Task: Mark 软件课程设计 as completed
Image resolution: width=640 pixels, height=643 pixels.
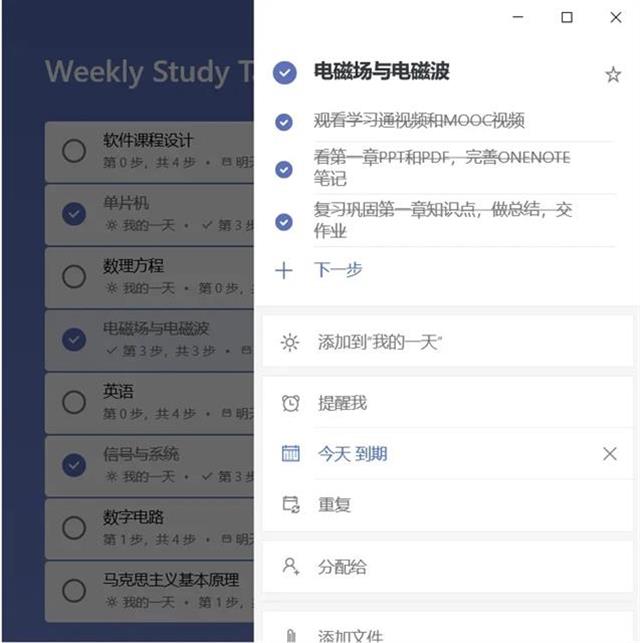Action: (x=74, y=151)
